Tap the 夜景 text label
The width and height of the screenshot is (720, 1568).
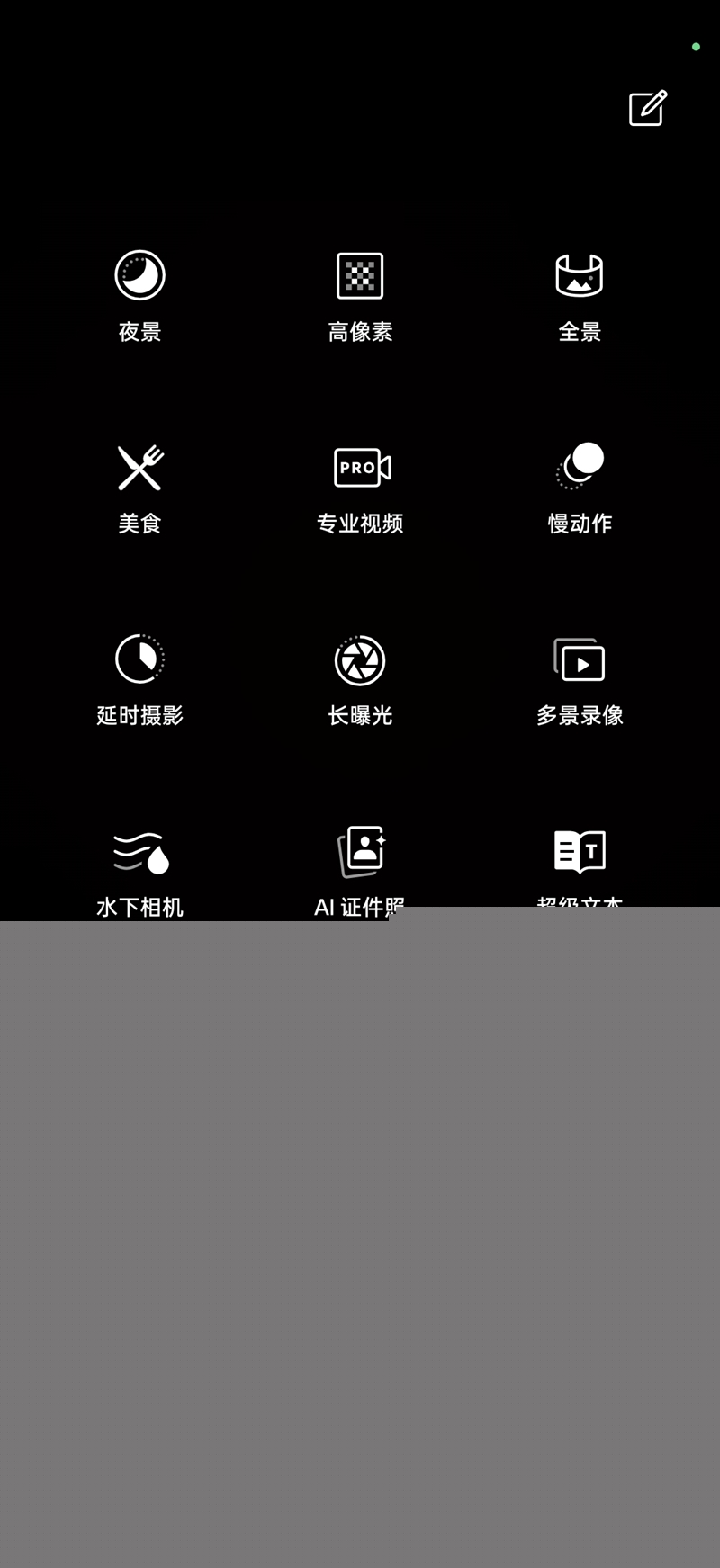tap(139, 332)
